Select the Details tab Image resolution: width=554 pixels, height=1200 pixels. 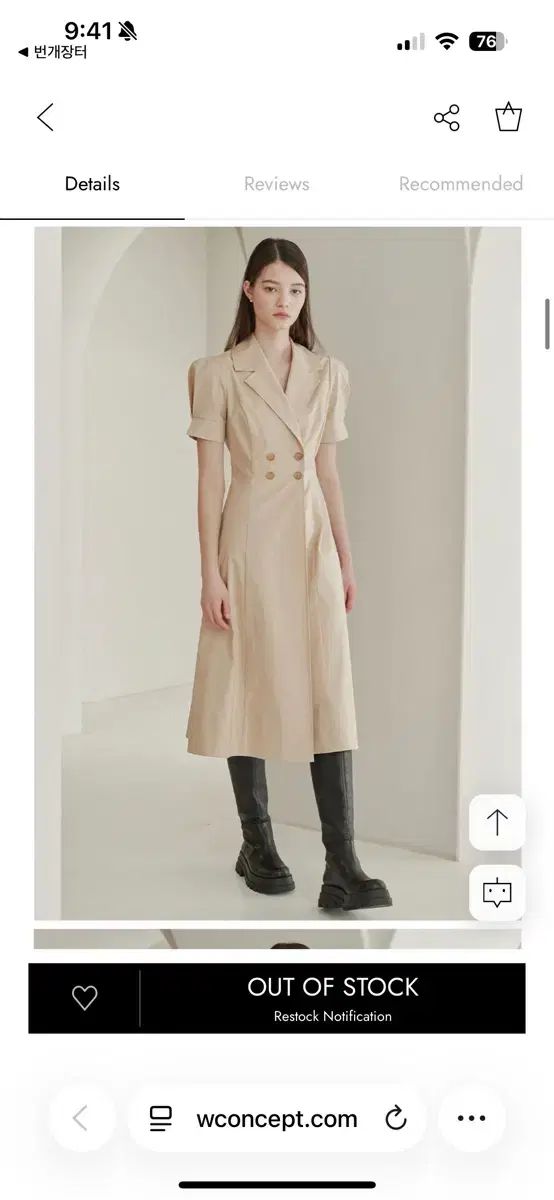(92, 184)
